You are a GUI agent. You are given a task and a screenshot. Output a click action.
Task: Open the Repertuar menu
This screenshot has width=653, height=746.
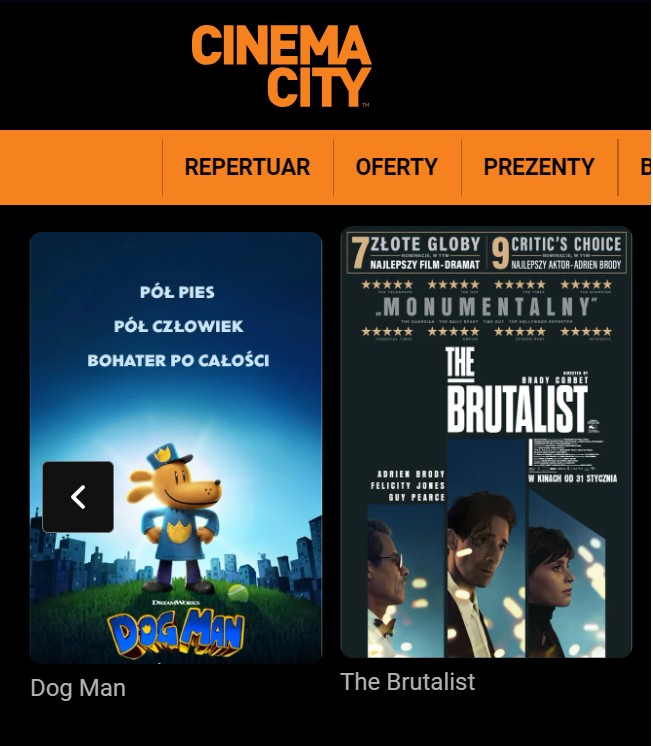pos(247,167)
